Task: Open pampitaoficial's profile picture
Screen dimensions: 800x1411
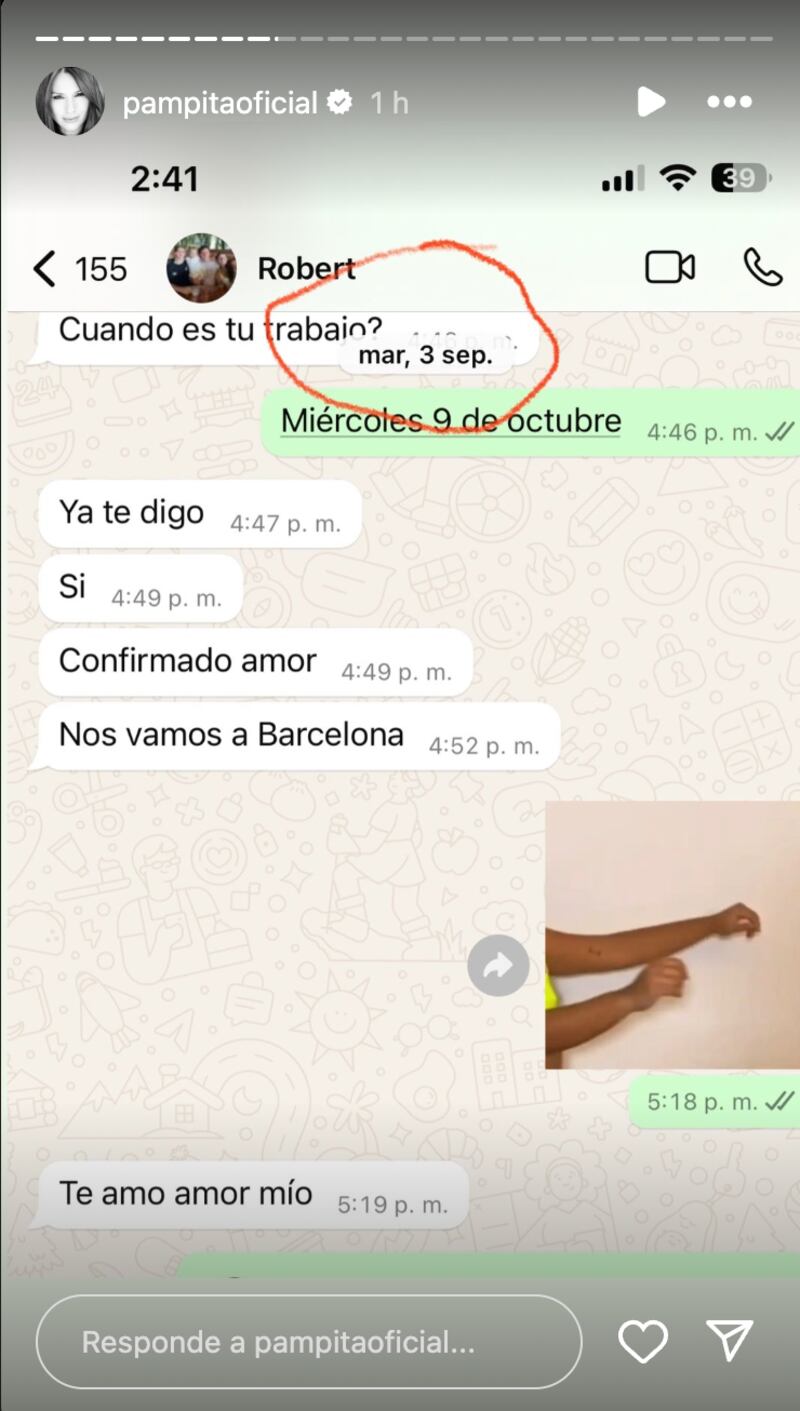Action: coord(70,102)
